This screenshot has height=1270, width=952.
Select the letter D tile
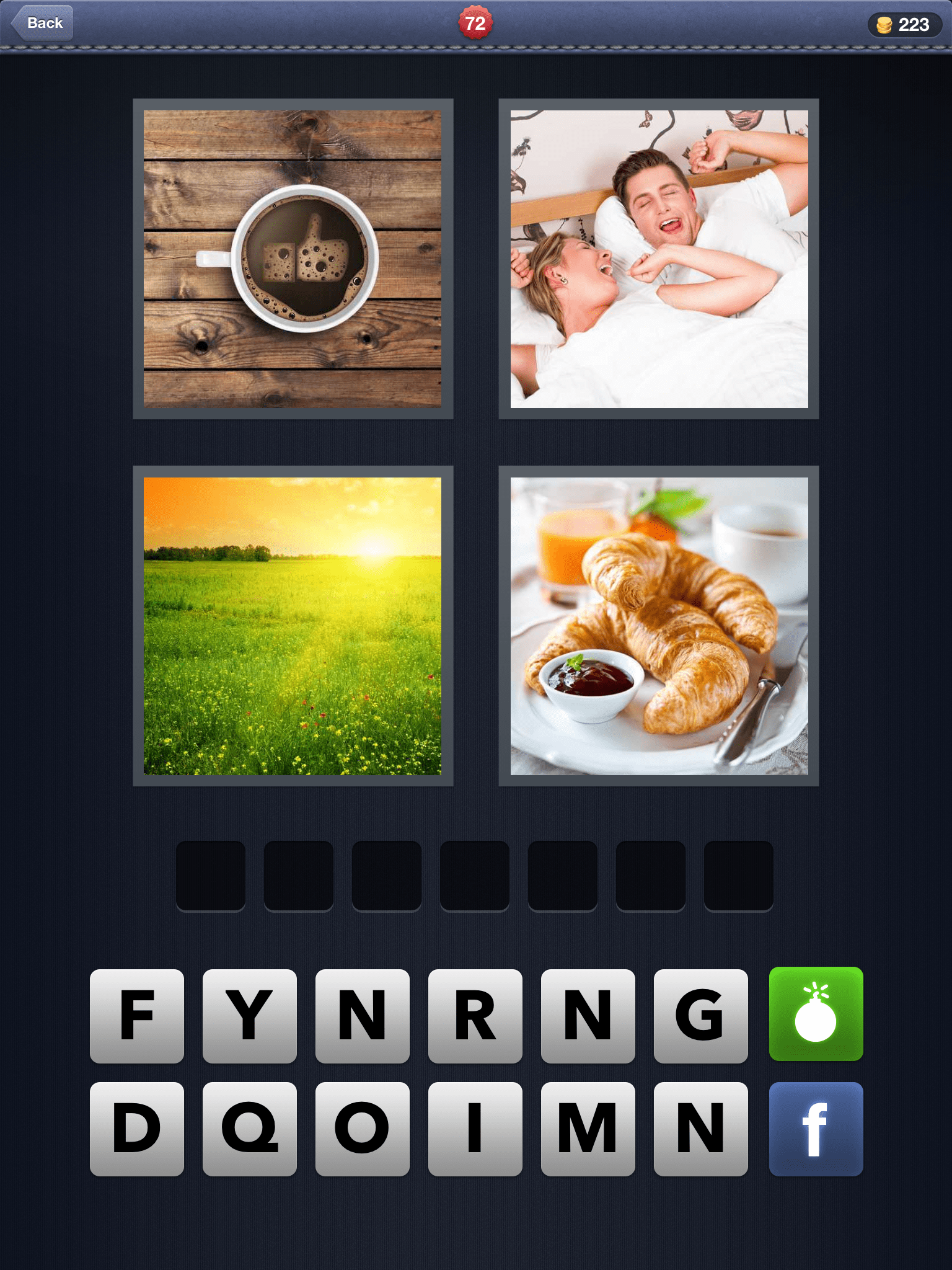coord(137,1129)
